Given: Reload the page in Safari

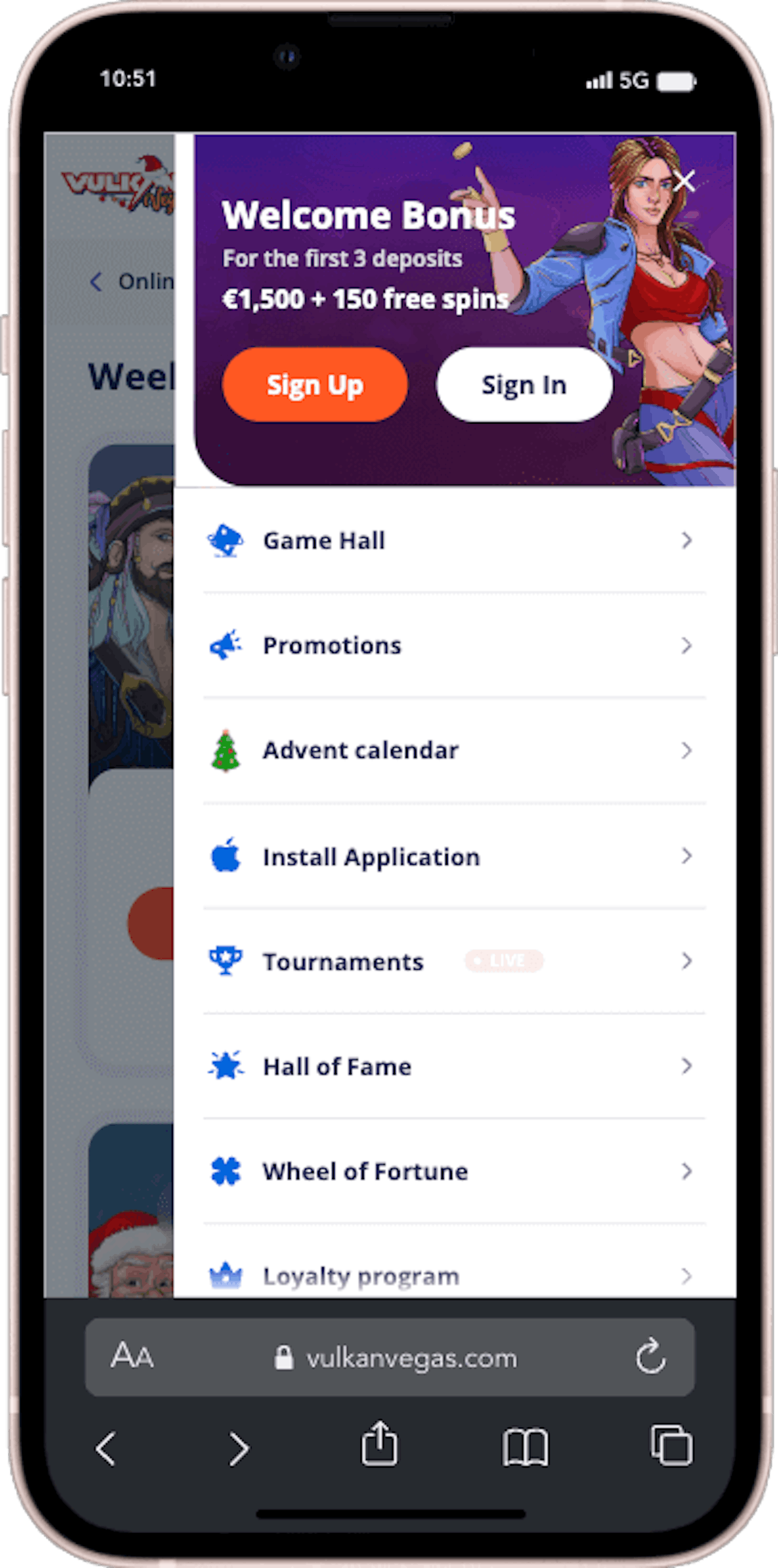Looking at the screenshot, I should tap(650, 1357).
